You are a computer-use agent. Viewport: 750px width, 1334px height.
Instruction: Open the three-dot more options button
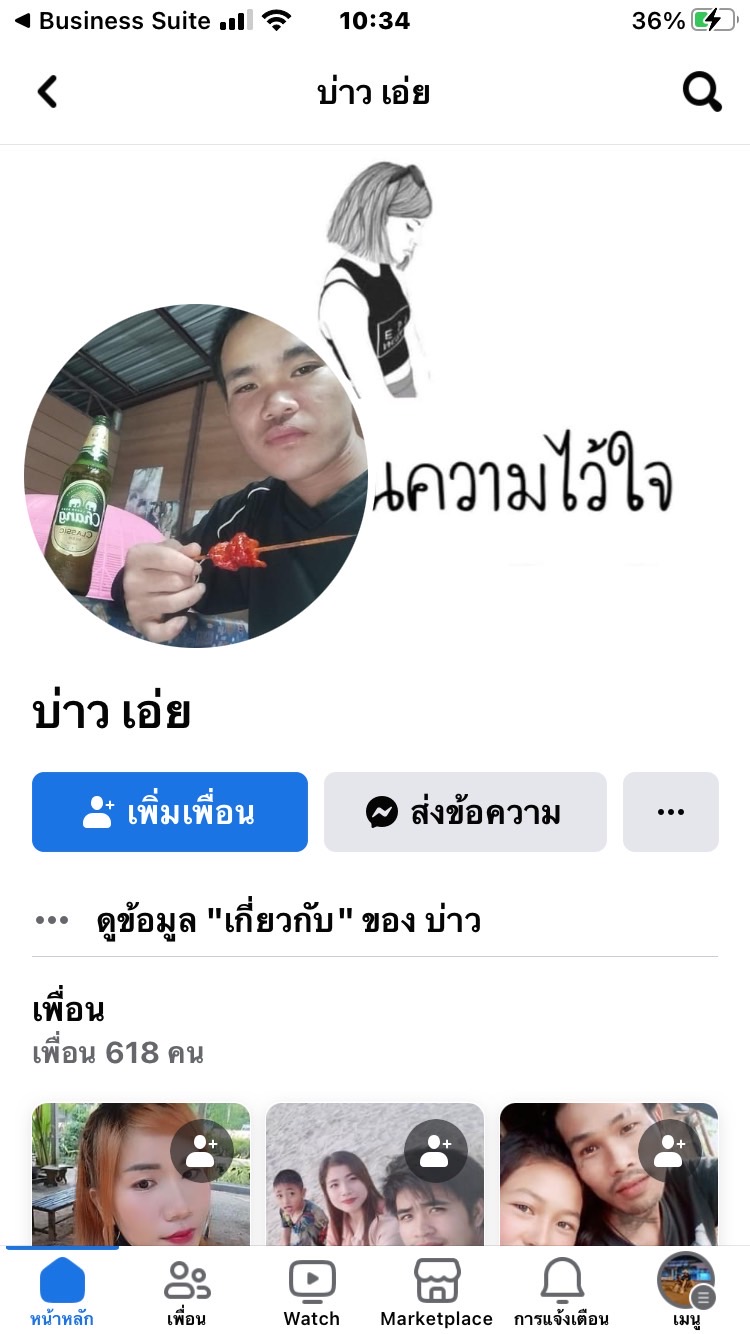coord(670,812)
